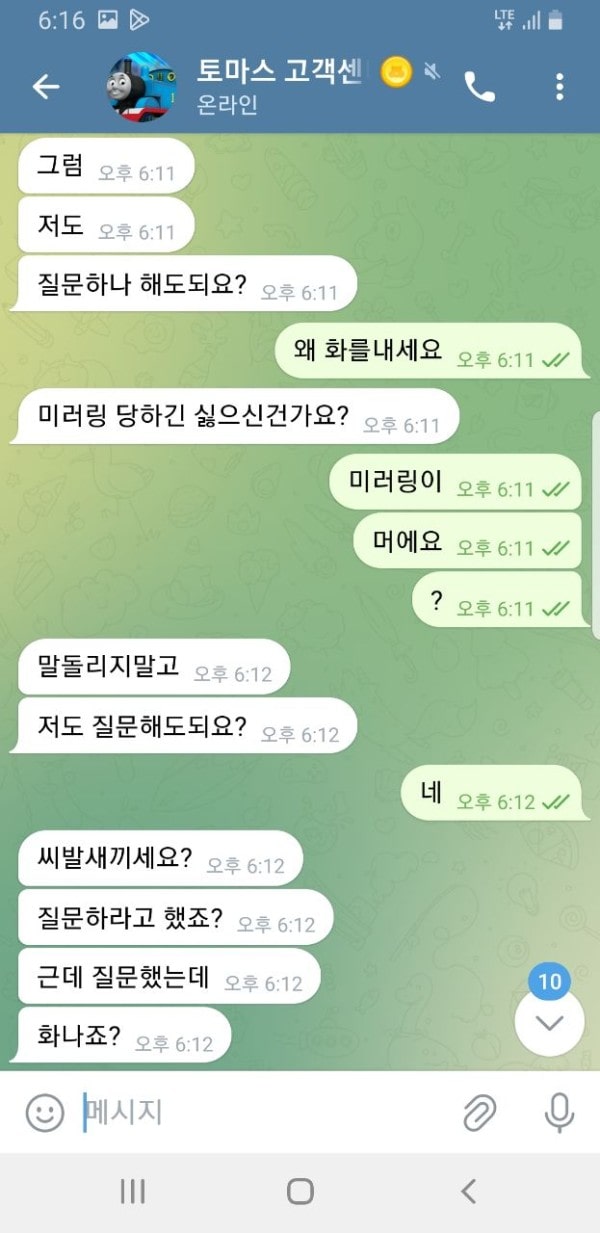Focus the 메시지 text field
The height and width of the screenshot is (1233, 600).
[x=260, y=1112]
